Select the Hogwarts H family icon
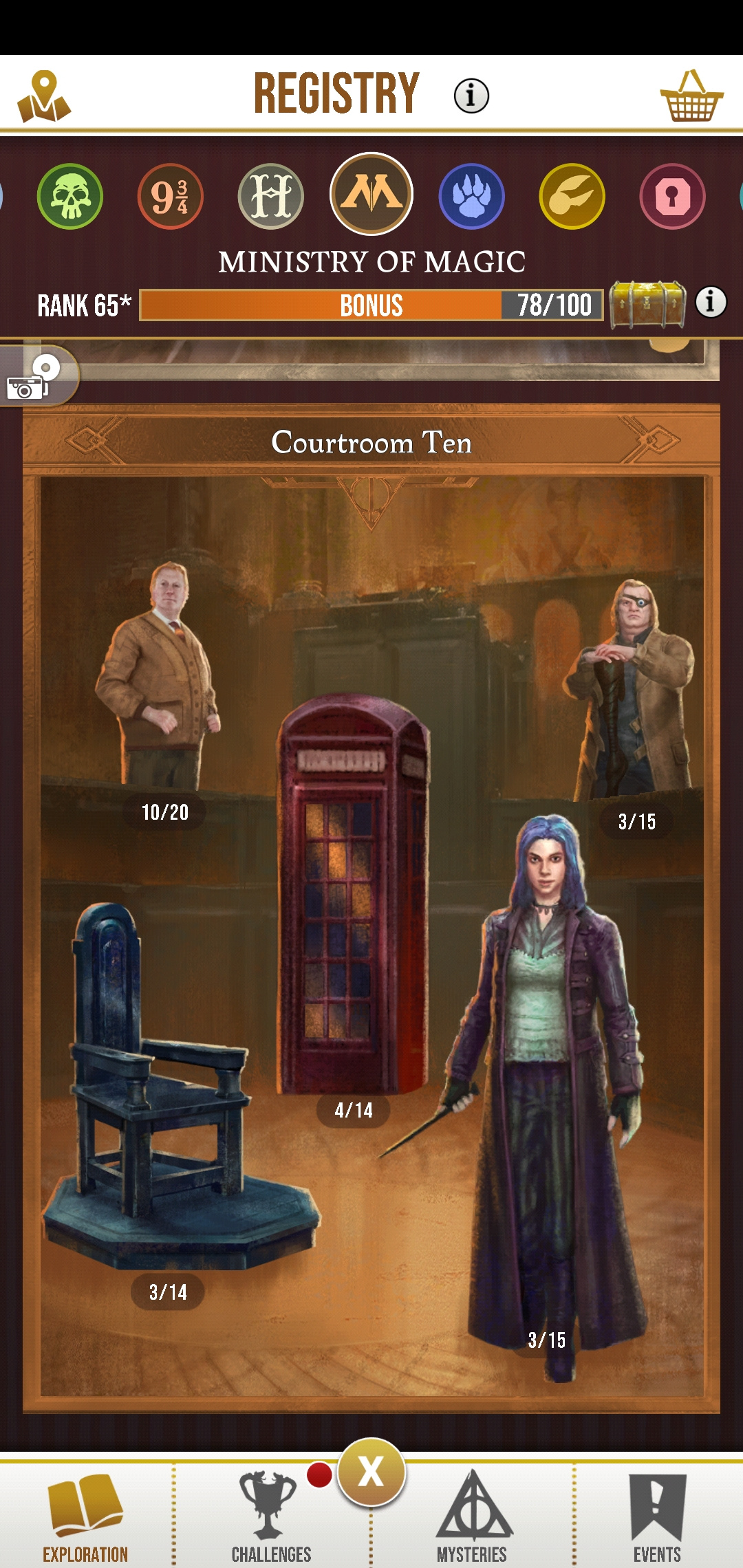 [x=270, y=196]
